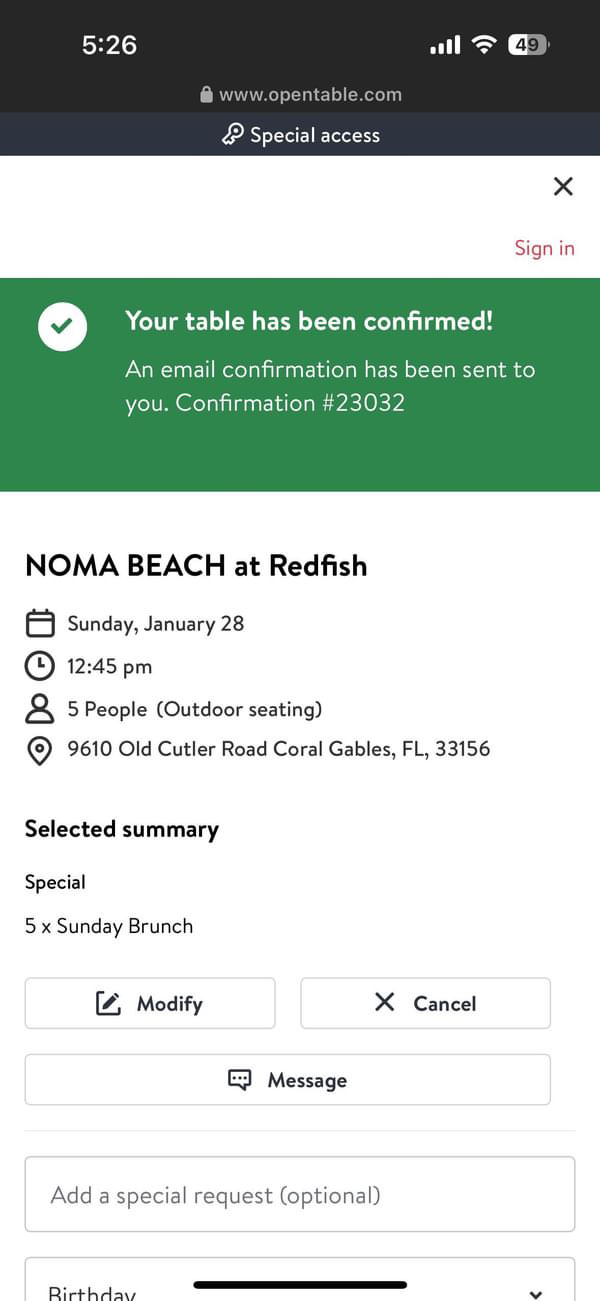This screenshot has height=1301, width=600.
Task: Tap the opentable.com address bar
Action: pyautogui.click(x=300, y=95)
